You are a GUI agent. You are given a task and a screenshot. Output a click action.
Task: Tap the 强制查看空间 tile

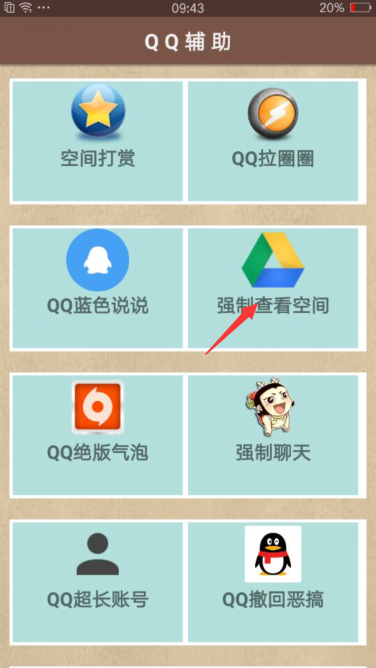[x=273, y=288]
